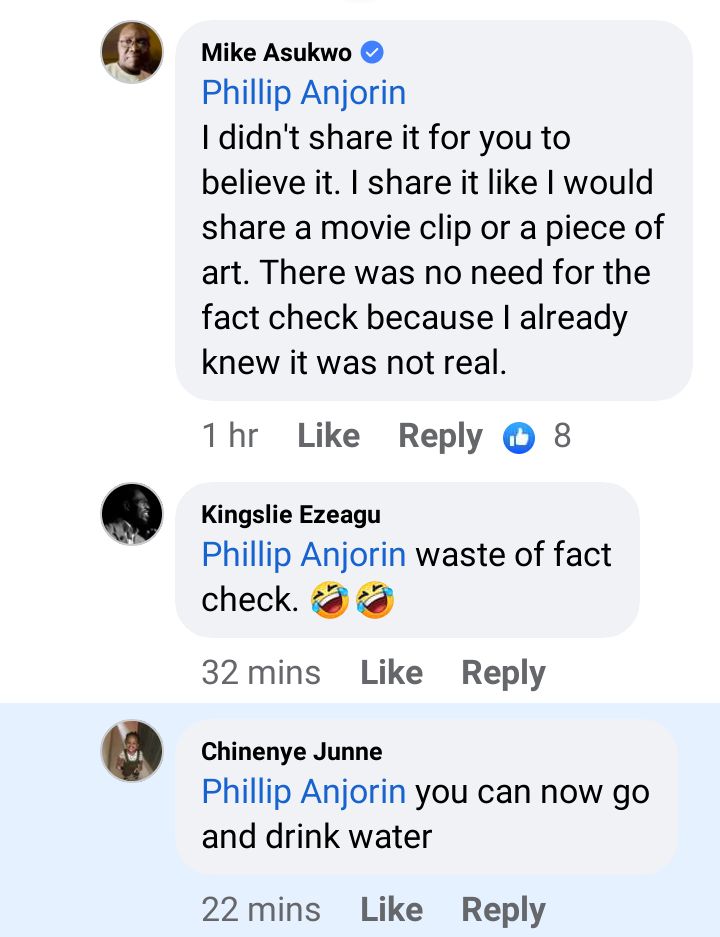Open Mike Asukwo's profile picture
Screen dimensions: 720x937
click(x=132, y=52)
